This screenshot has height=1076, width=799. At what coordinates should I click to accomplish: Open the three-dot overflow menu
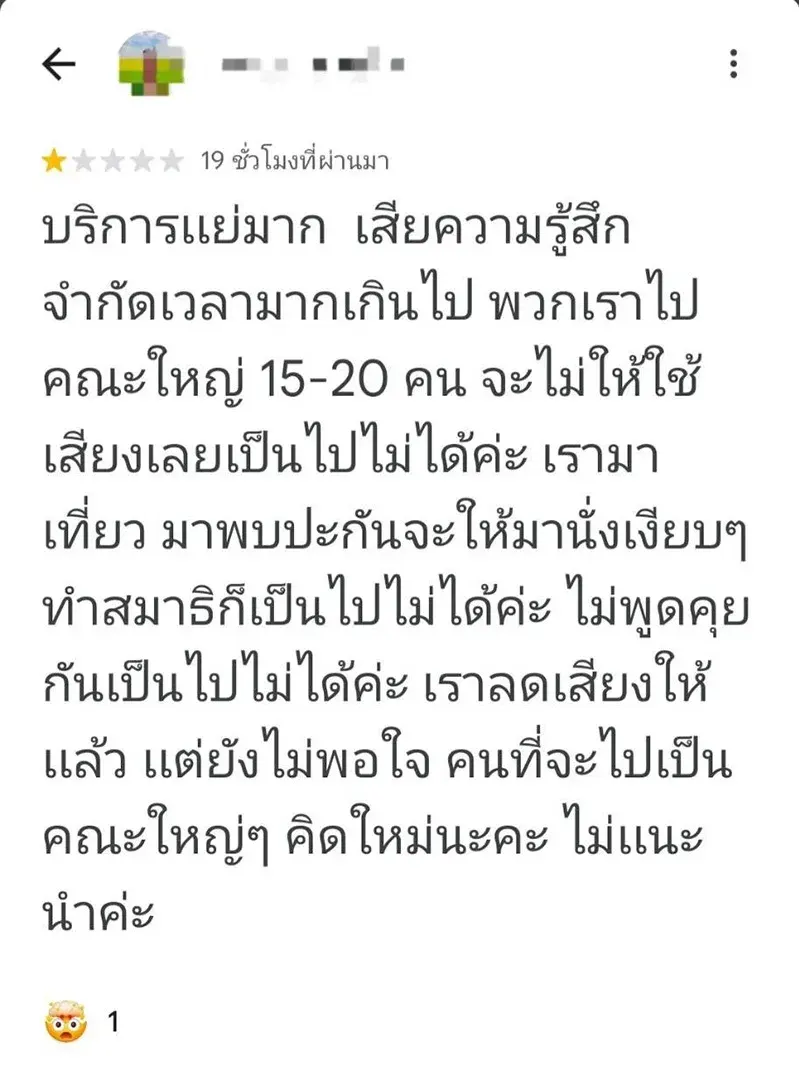[x=734, y=65]
